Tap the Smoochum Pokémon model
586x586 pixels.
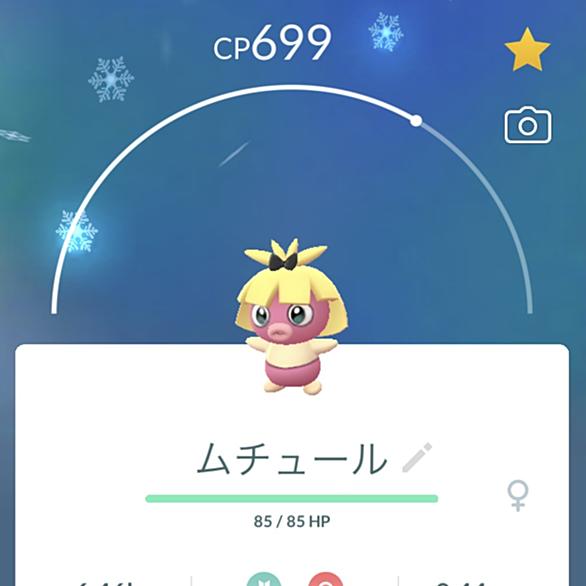[291, 317]
